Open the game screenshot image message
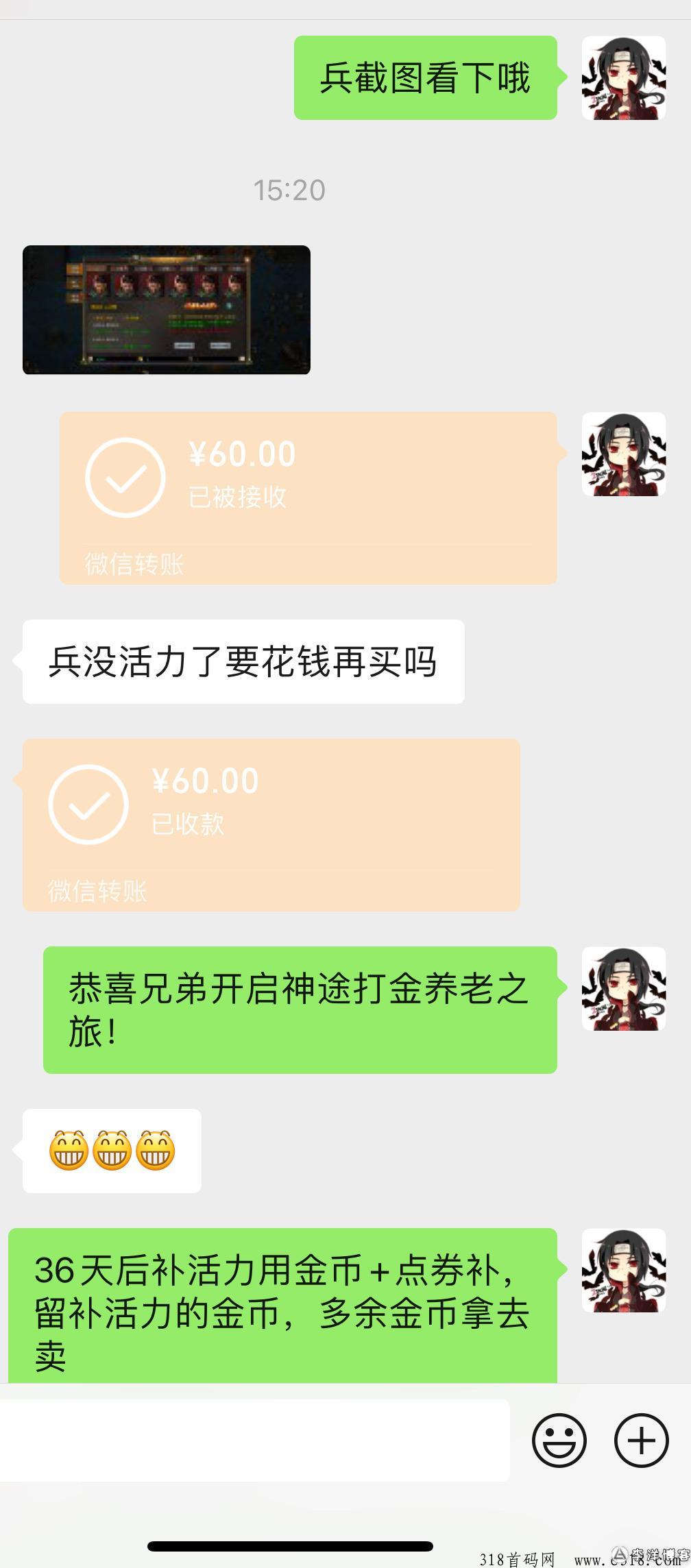Viewport: 691px width, 1568px height. coord(166,310)
